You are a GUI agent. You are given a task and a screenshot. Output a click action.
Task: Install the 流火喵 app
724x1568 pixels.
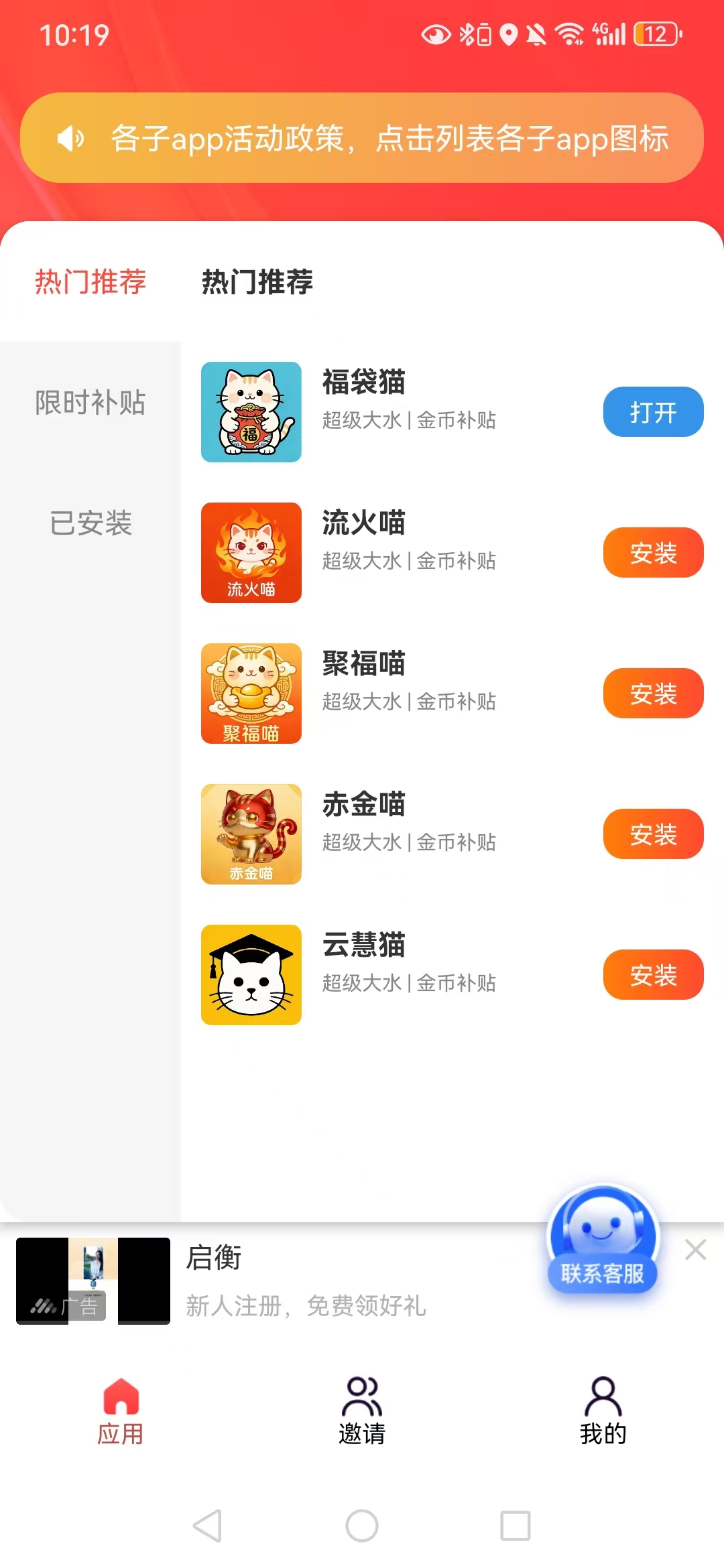(x=653, y=552)
